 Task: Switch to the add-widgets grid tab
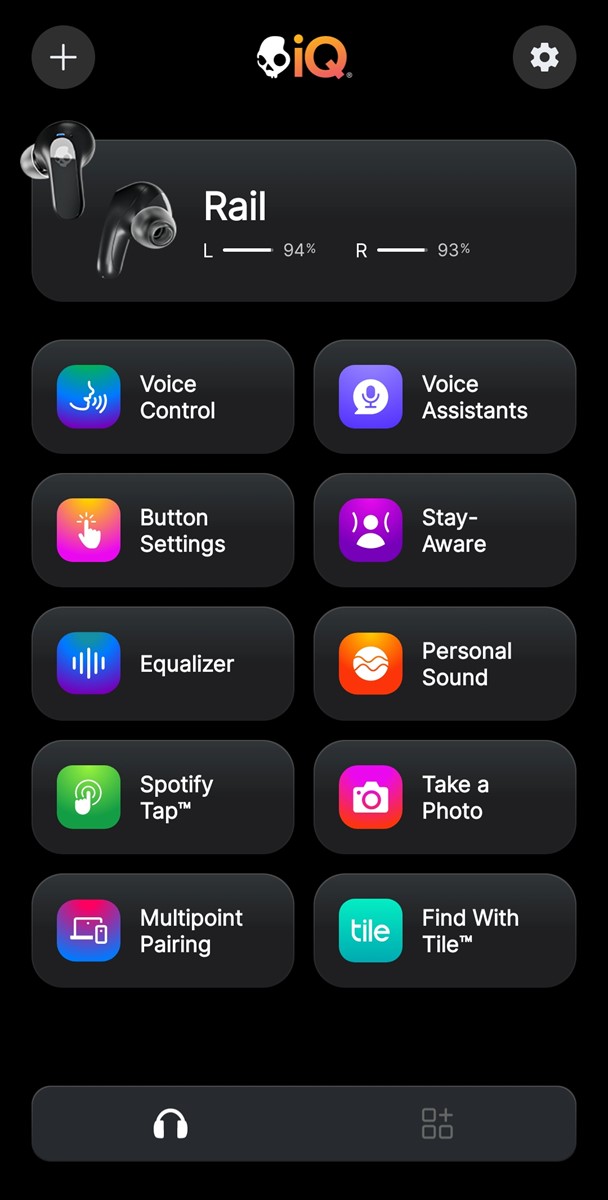(x=437, y=1124)
